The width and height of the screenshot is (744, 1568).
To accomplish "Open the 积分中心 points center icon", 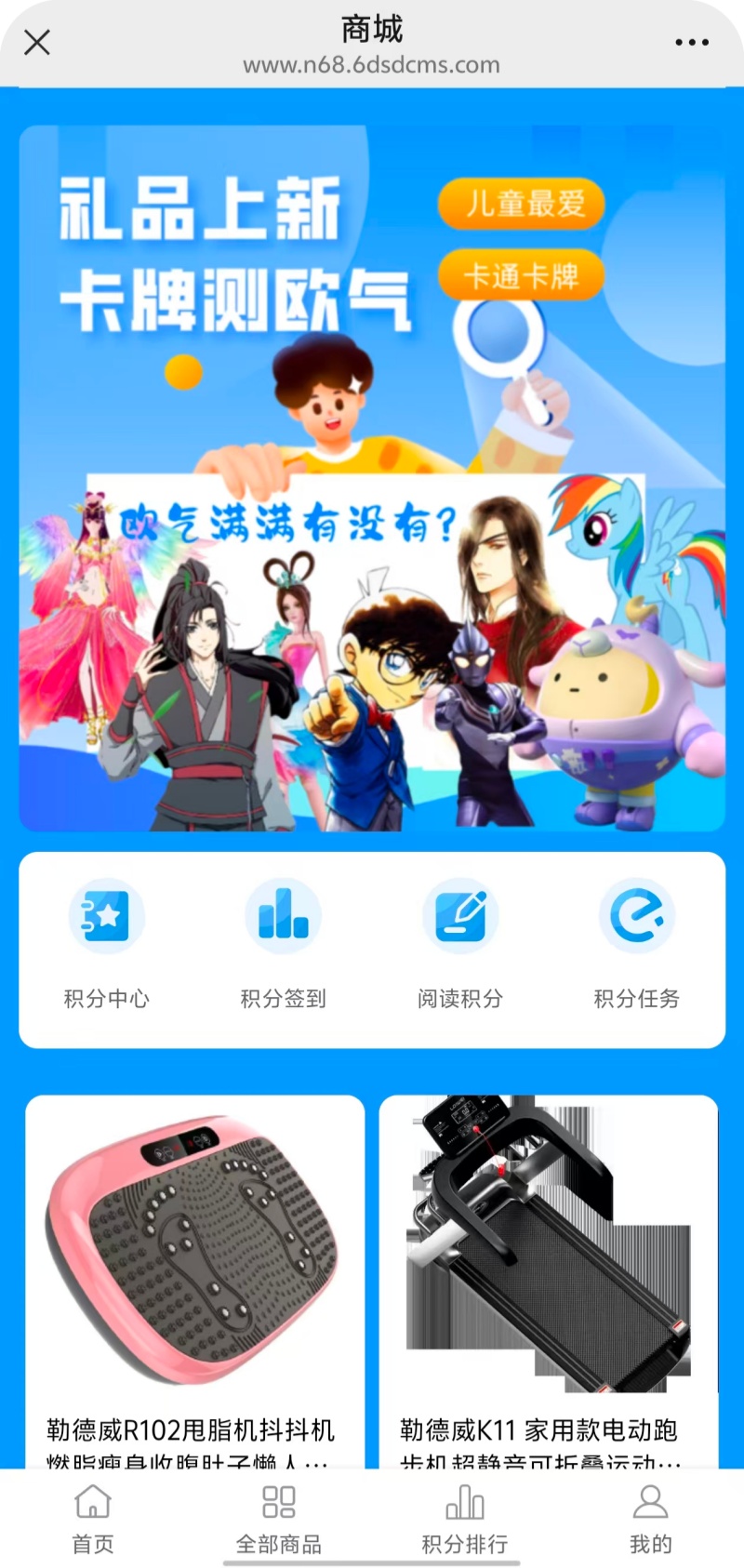I will pos(106,916).
